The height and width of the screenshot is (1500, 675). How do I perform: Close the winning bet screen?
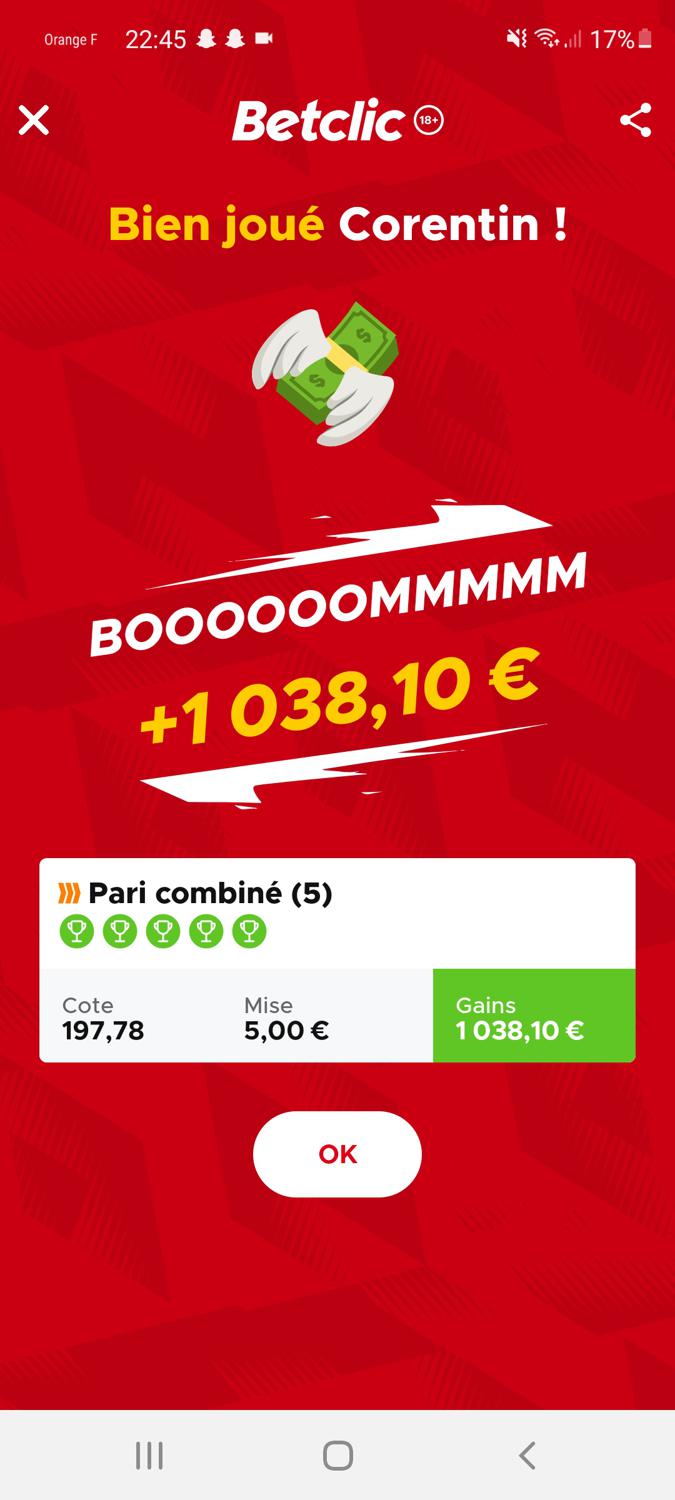tap(34, 121)
